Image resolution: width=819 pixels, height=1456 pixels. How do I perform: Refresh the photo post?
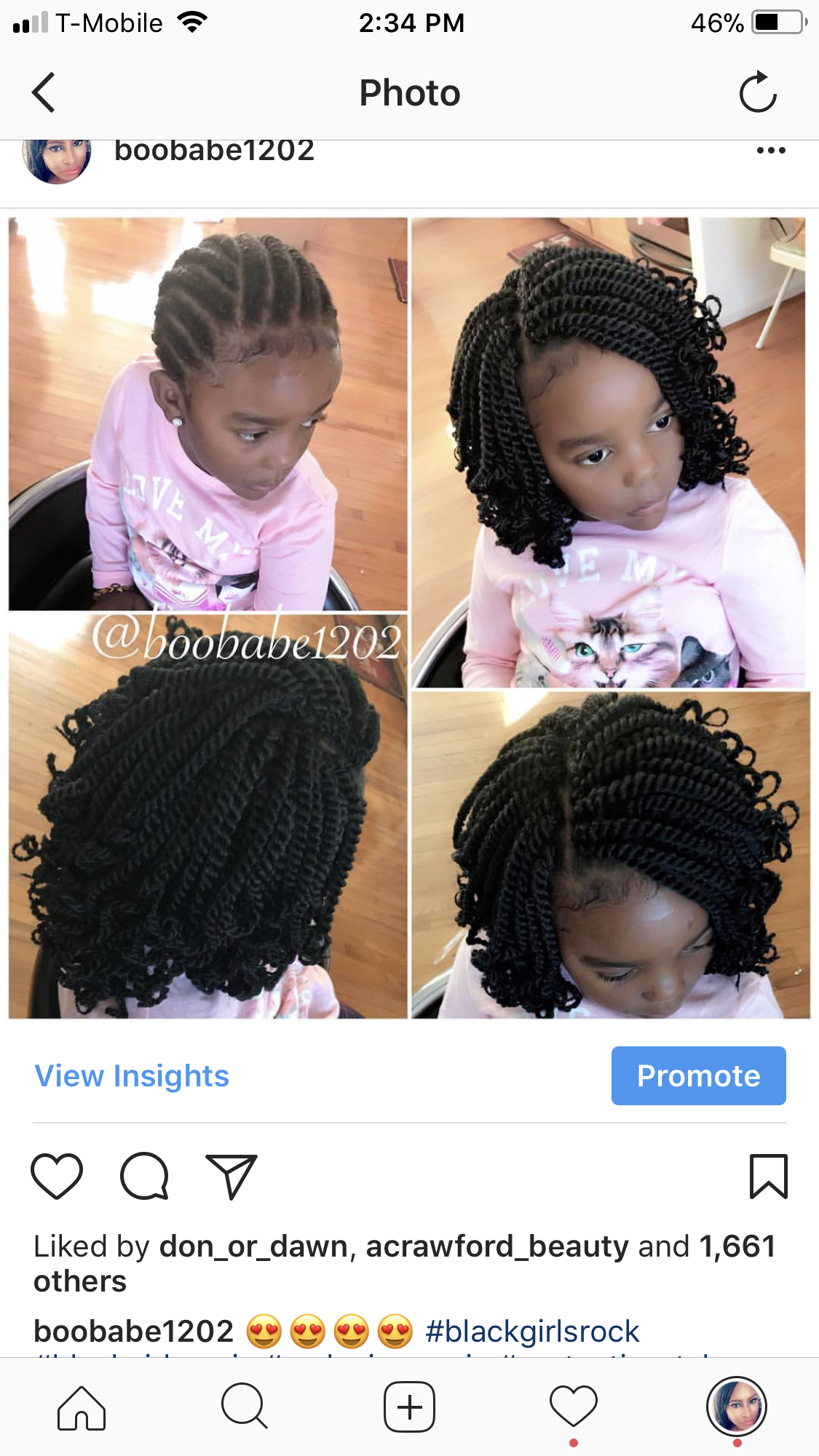(758, 92)
